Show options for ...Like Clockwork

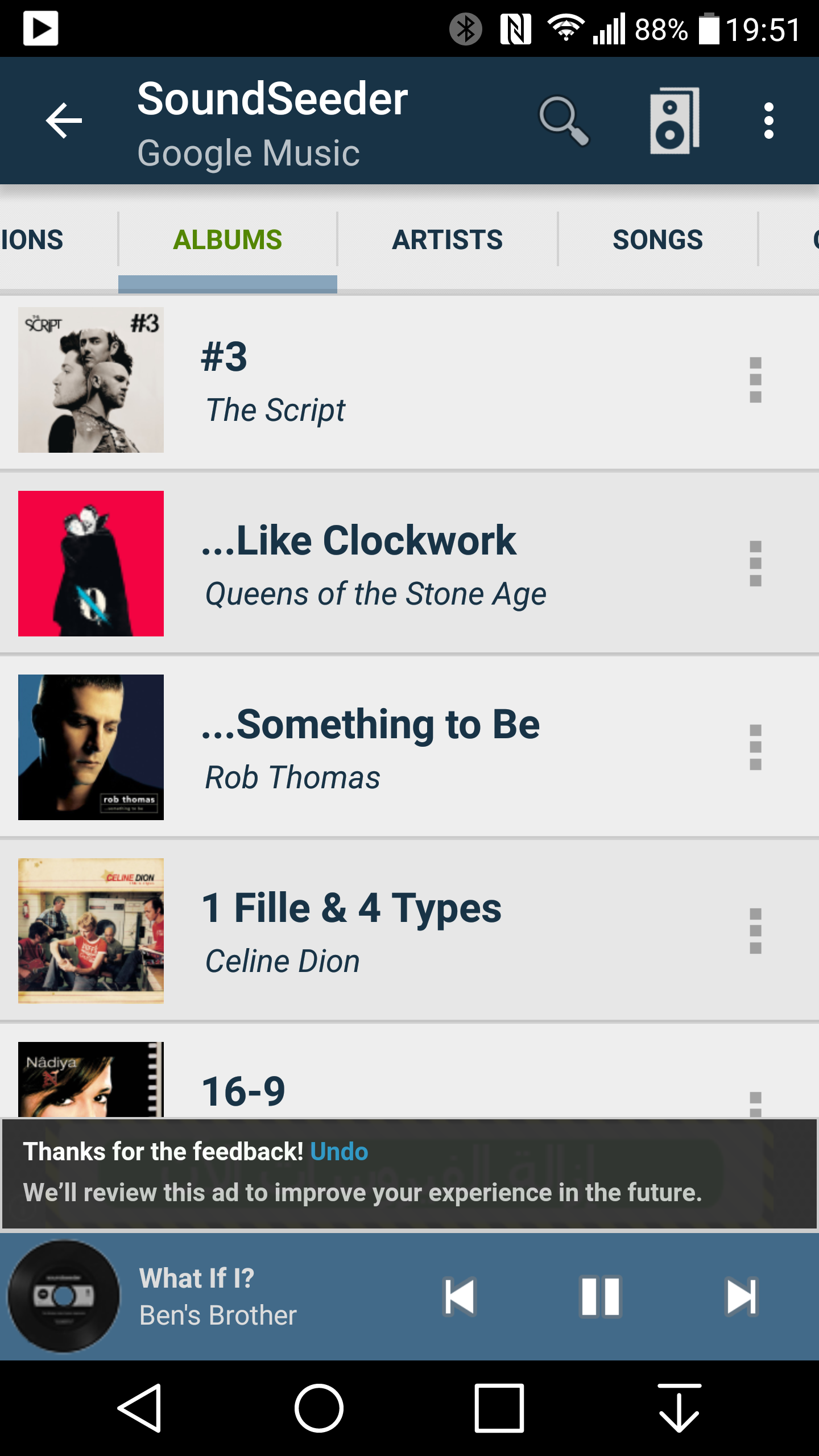tap(755, 564)
